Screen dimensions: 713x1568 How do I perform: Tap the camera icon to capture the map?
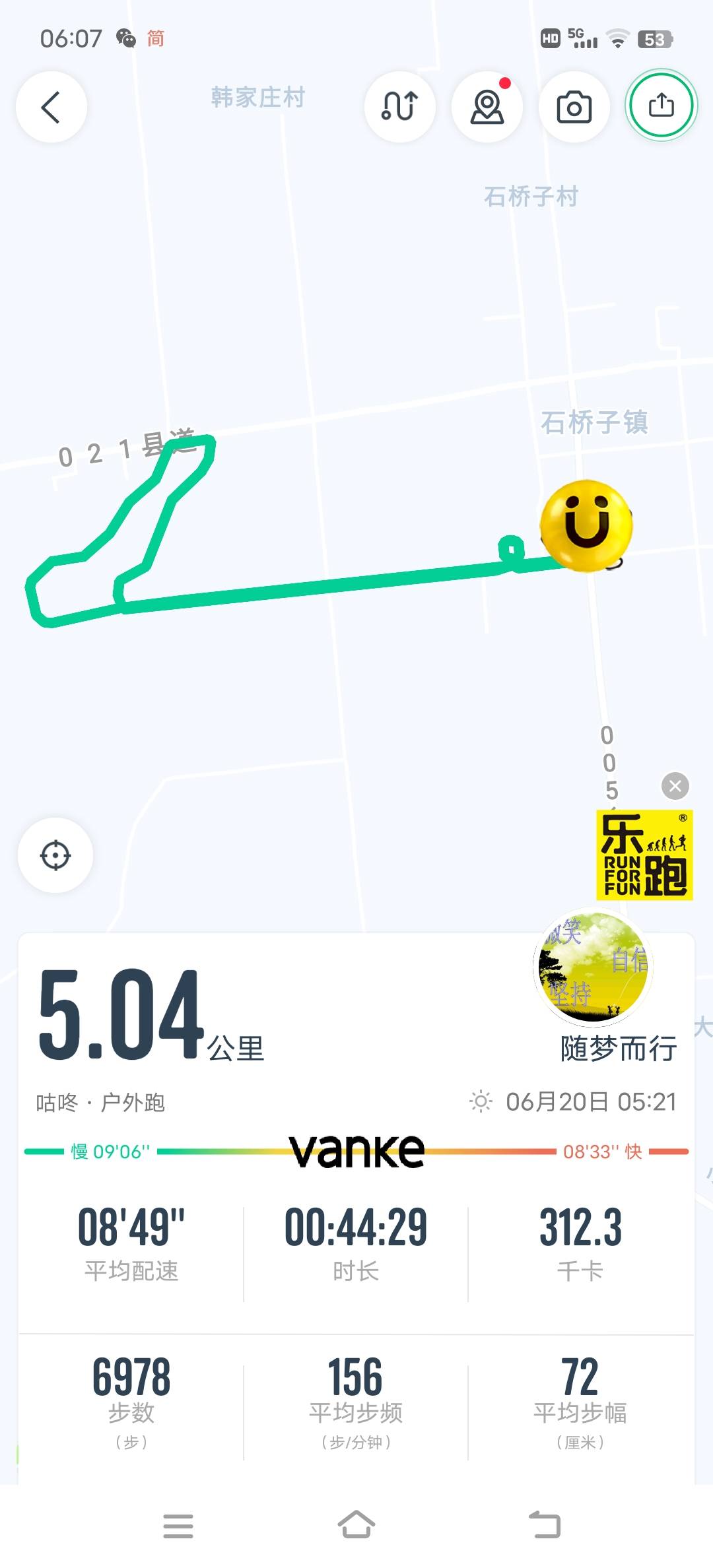[x=574, y=106]
